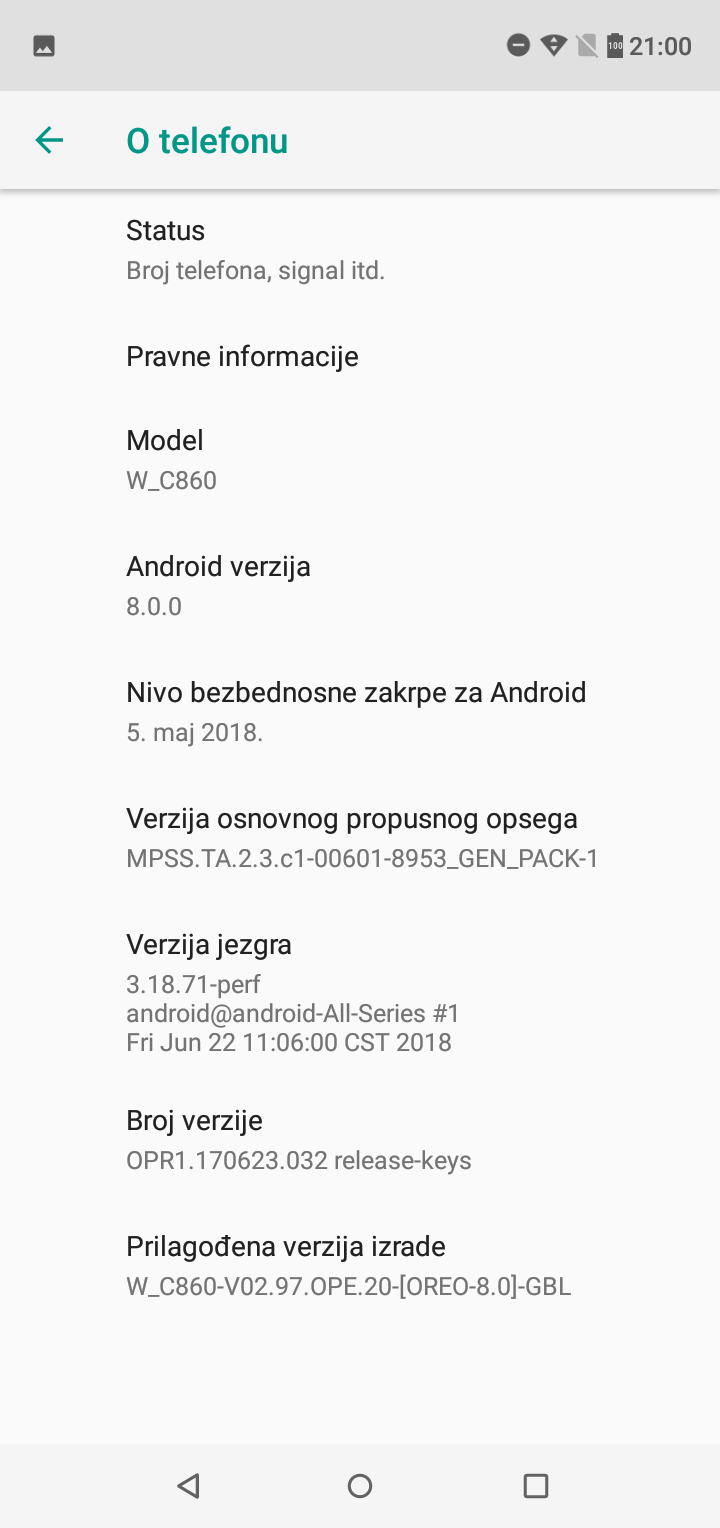
Task: Open Pravne informacije
Action: point(360,356)
